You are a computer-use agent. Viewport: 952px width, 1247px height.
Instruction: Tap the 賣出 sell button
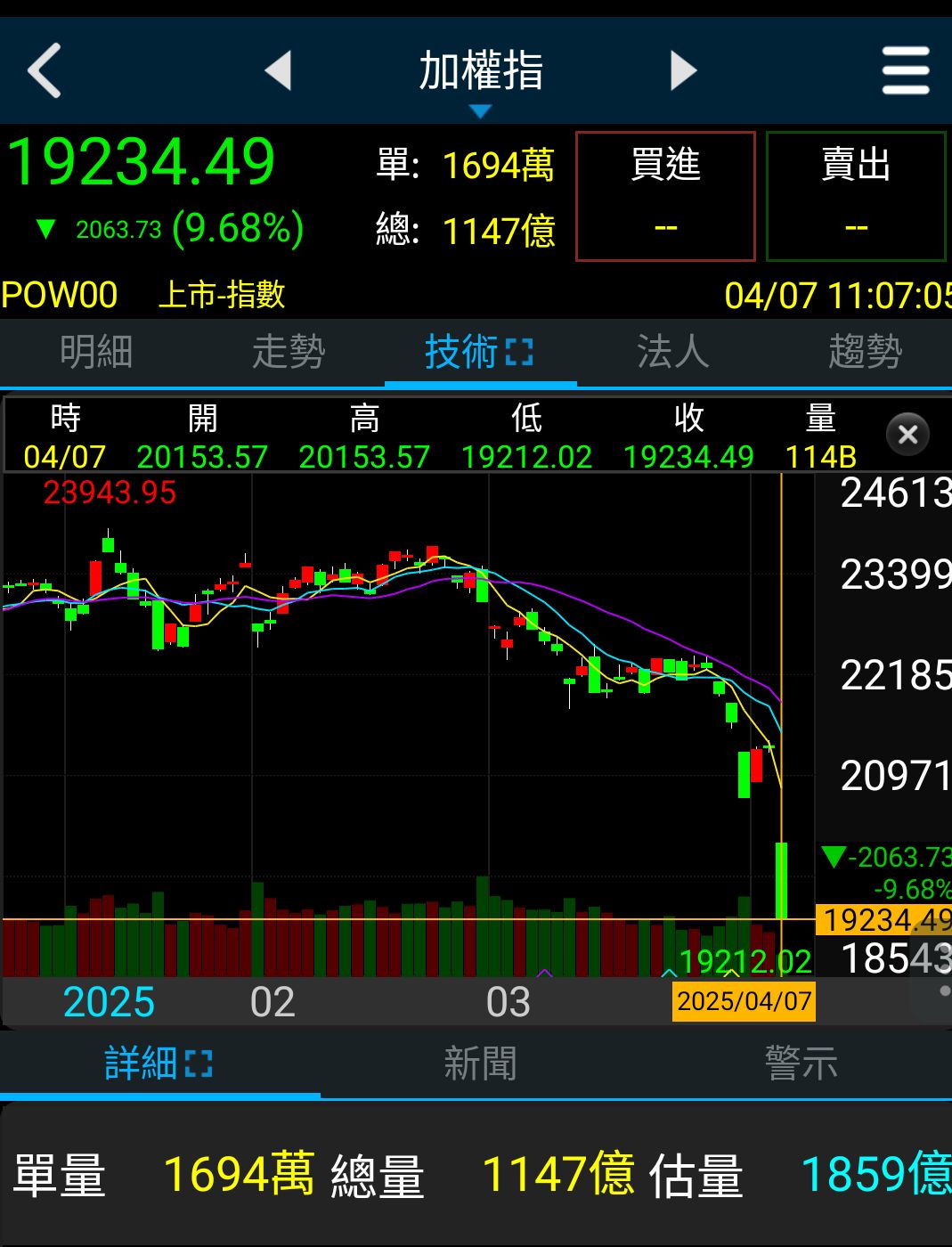pos(856,196)
